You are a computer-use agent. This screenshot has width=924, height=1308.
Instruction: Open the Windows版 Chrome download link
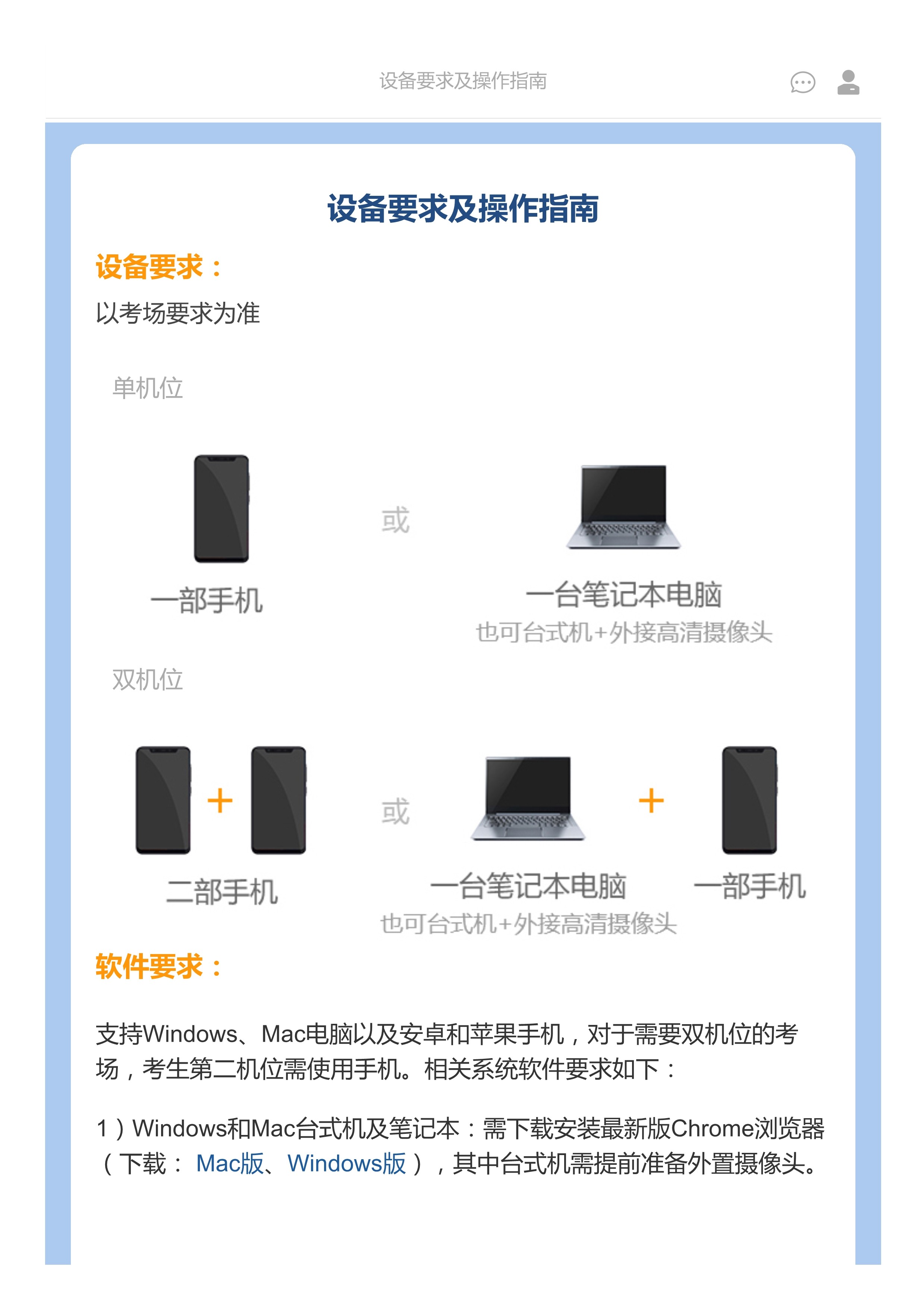[346, 1164]
